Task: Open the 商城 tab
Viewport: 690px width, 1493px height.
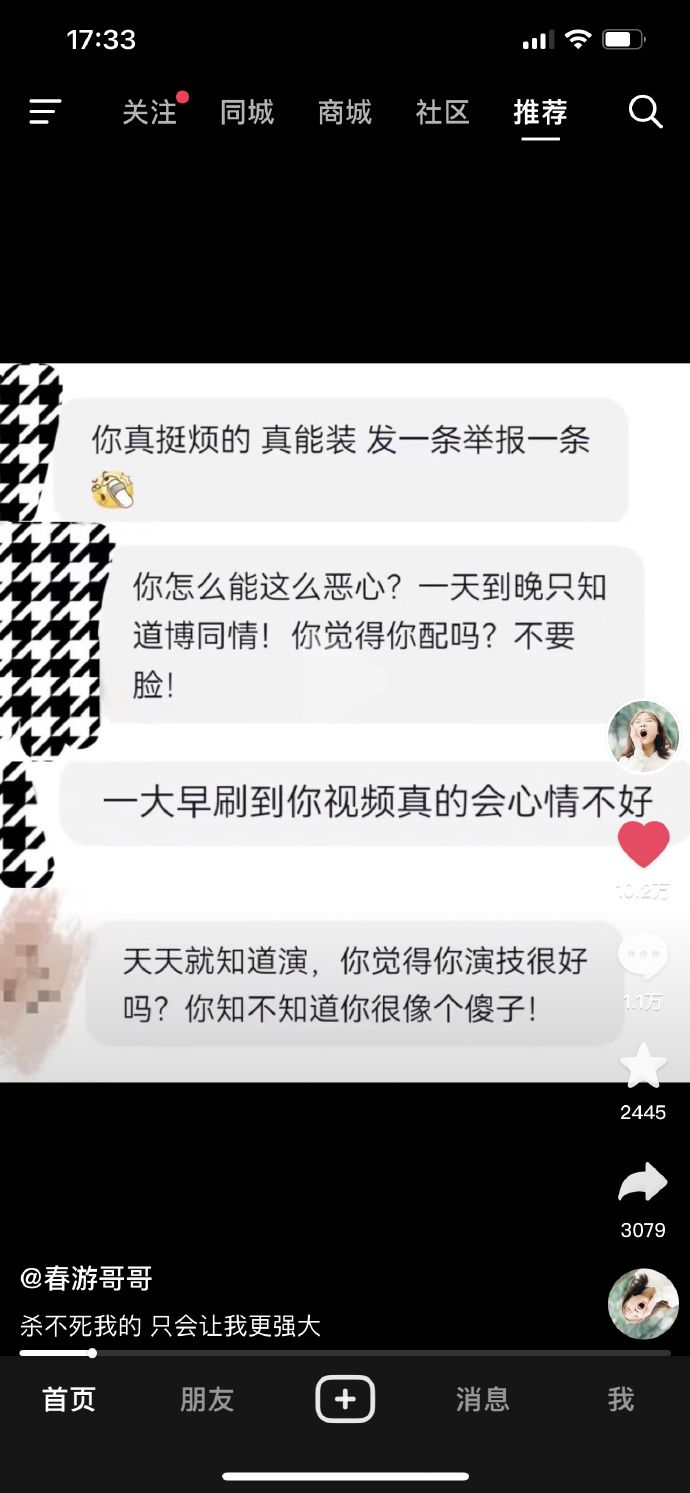Action: pos(345,112)
